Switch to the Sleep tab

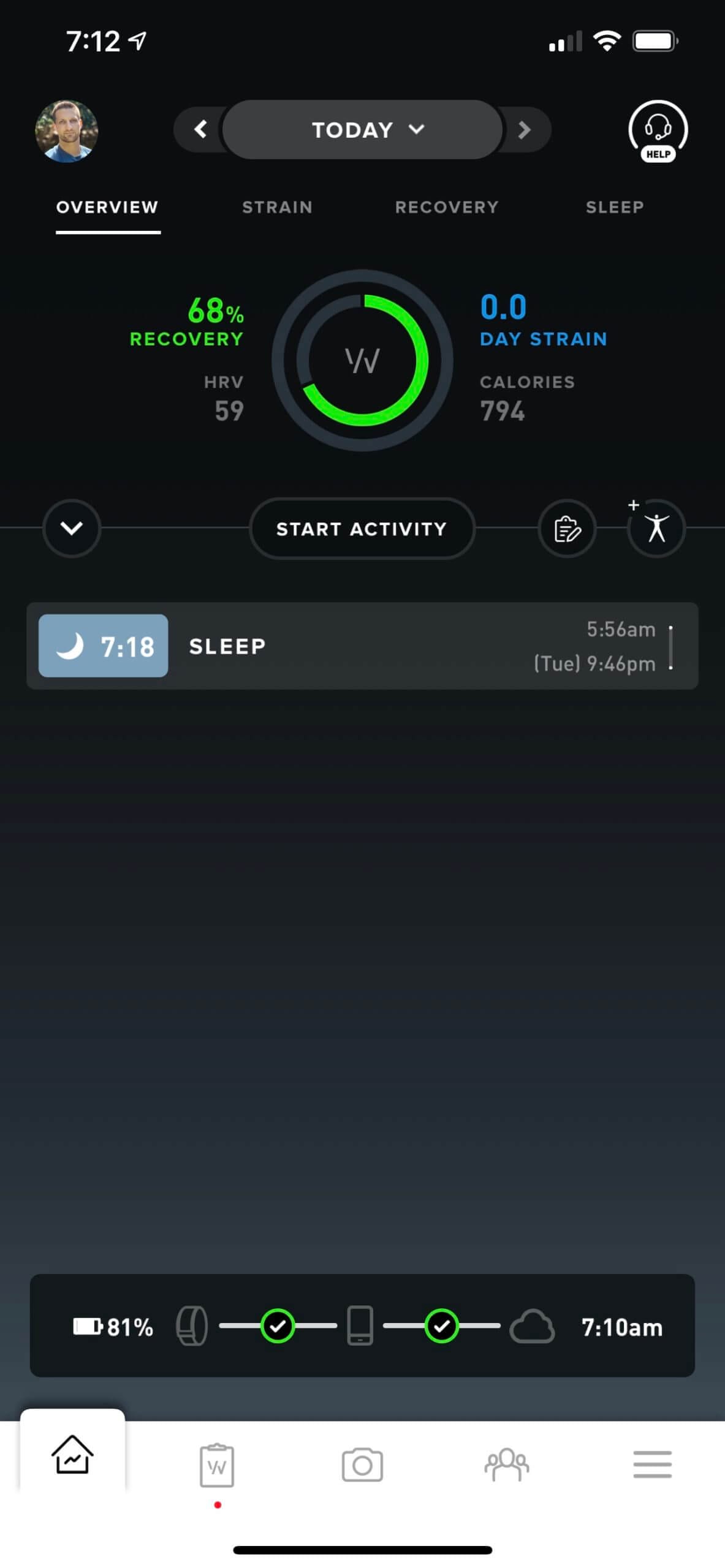[x=615, y=207]
